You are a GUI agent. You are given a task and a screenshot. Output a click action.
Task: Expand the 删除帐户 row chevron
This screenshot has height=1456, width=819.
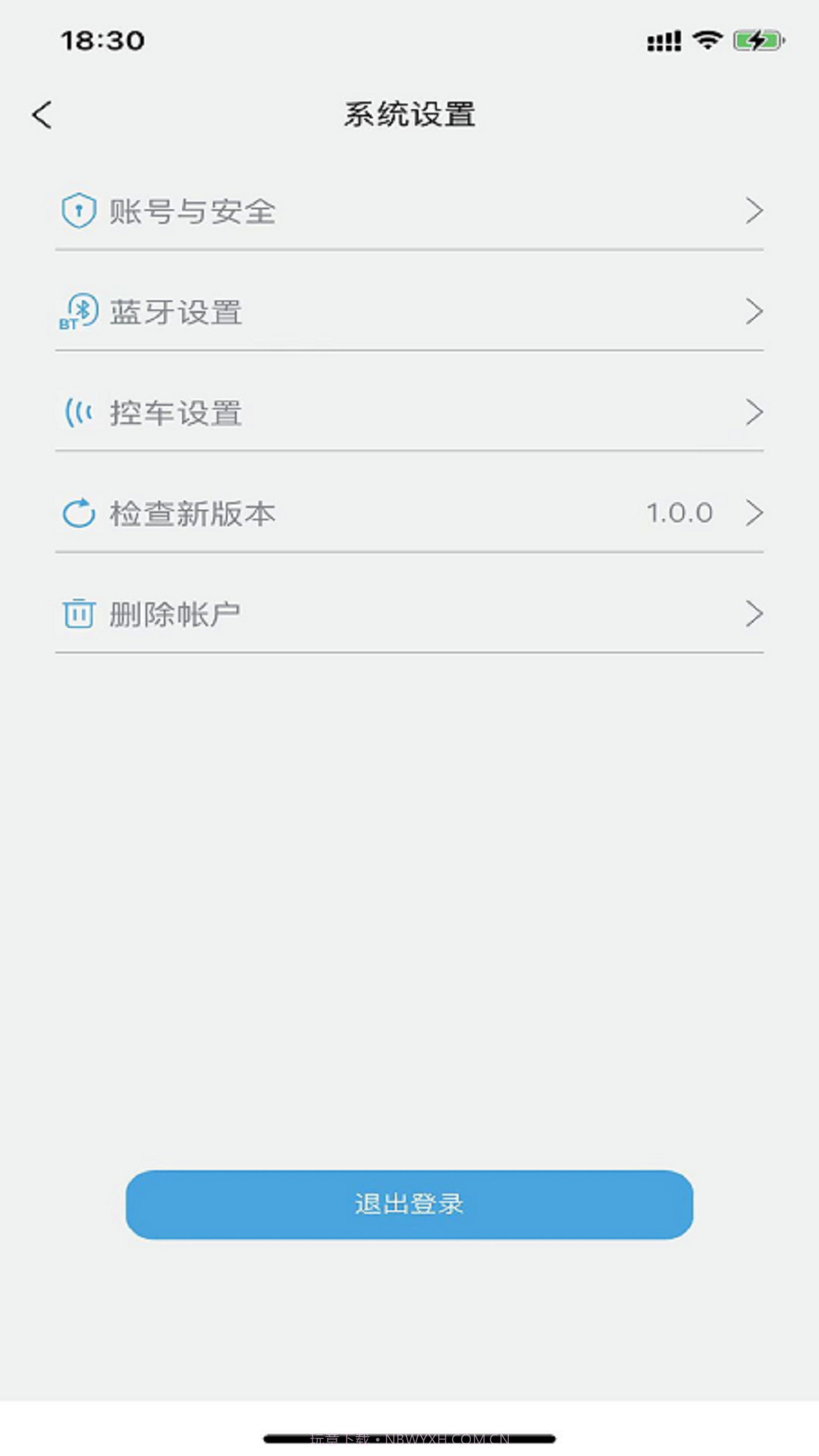click(754, 613)
